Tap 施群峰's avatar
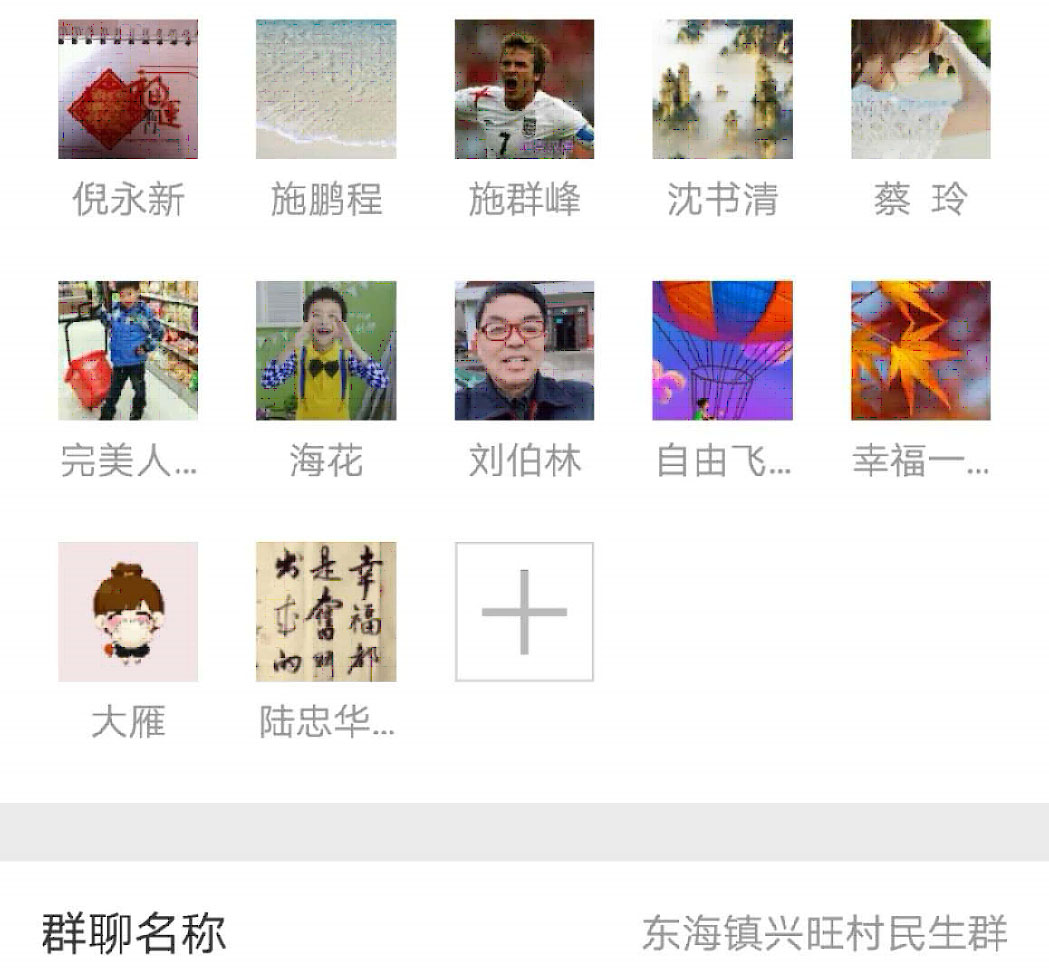The image size is (1049, 978). pyautogui.click(x=524, y=90)
